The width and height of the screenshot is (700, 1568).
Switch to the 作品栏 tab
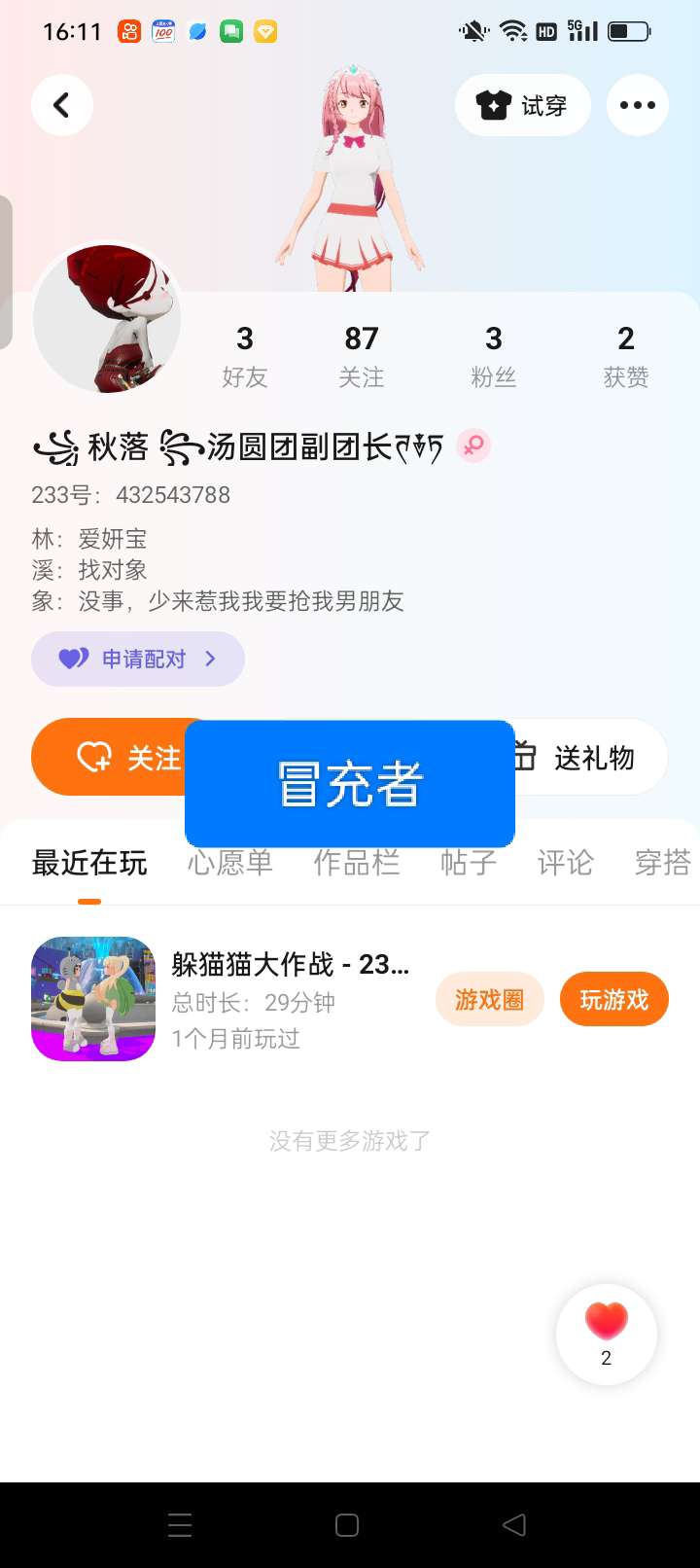pyautogui.click(x=356, y=864)
